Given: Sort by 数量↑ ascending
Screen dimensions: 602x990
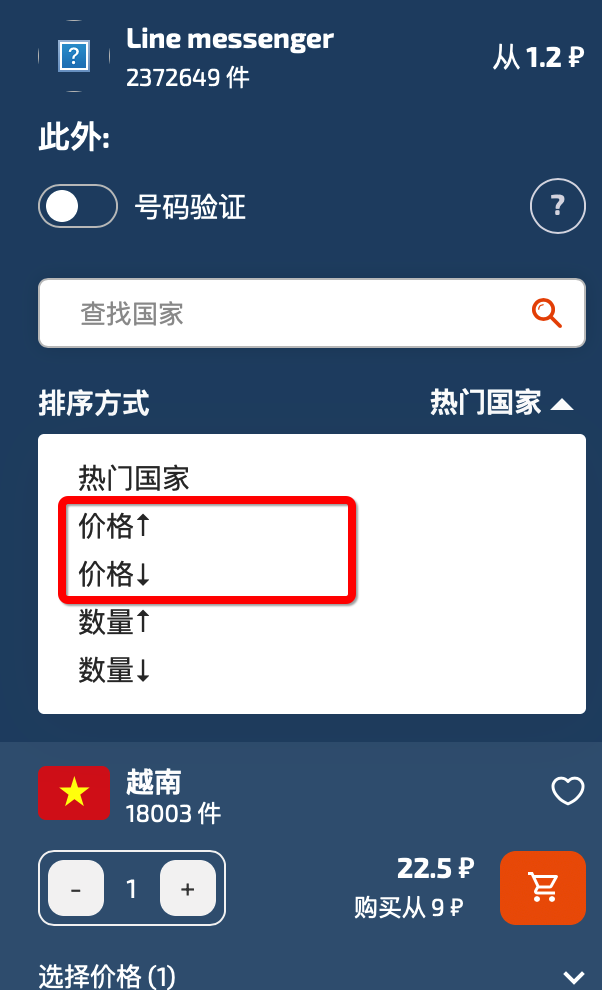Looking at the screenshot, I should tap(114, 622).
